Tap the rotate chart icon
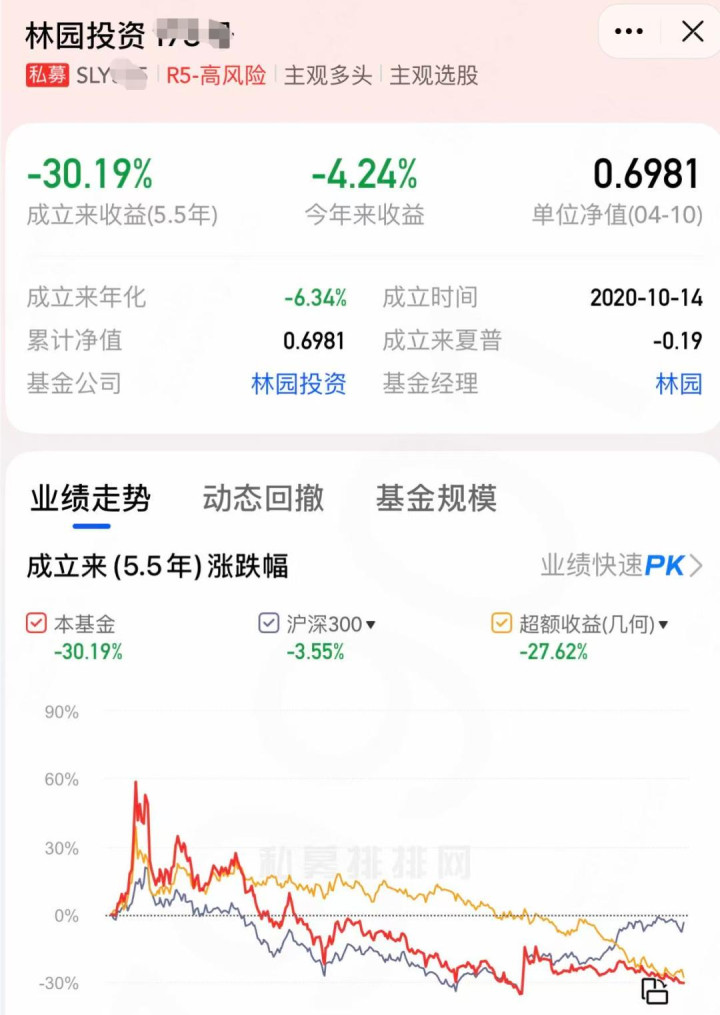The image size is (720, 1015). (x=654, y=990)
